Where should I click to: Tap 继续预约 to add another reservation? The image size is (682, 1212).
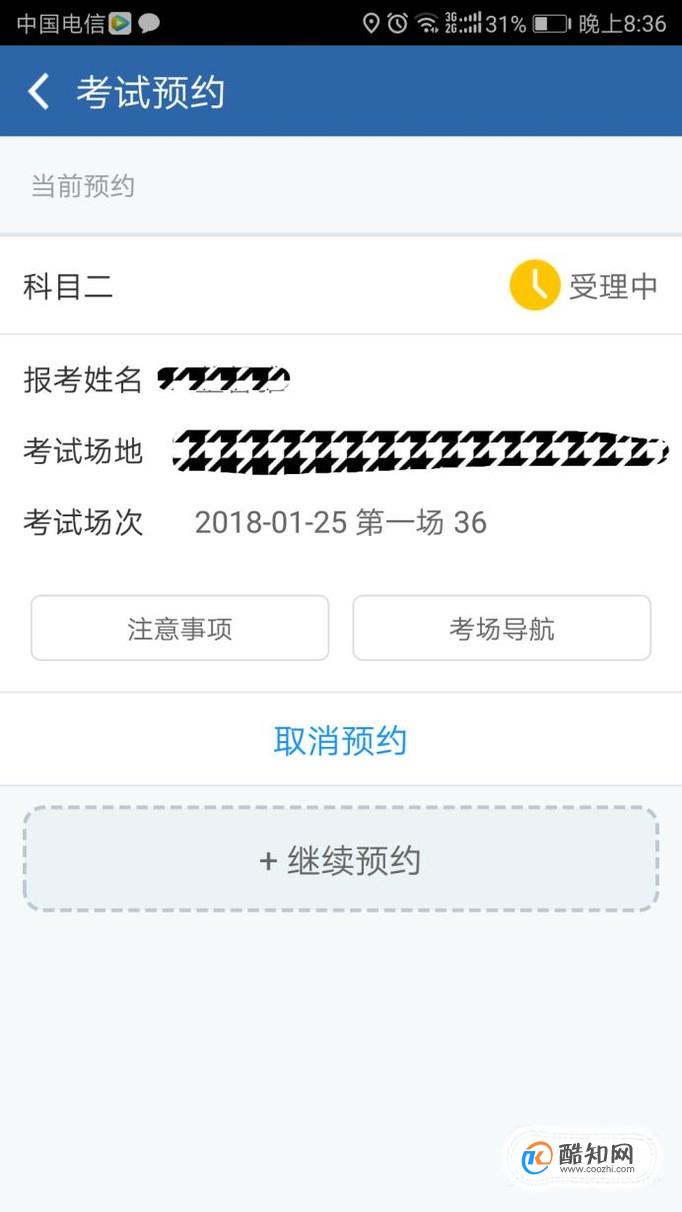[x=340, y=860]
